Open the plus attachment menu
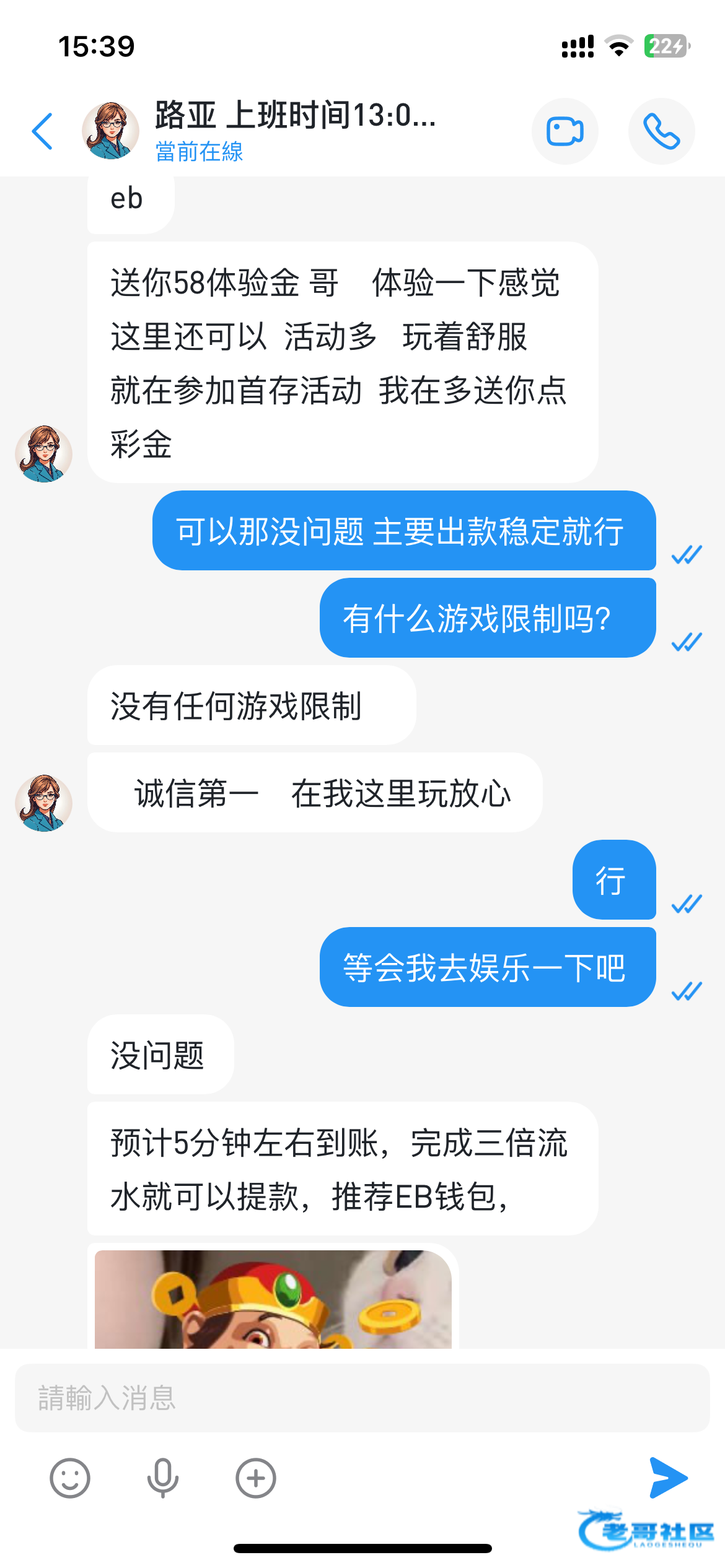 pyautogui.click(x=256, y=1478)
